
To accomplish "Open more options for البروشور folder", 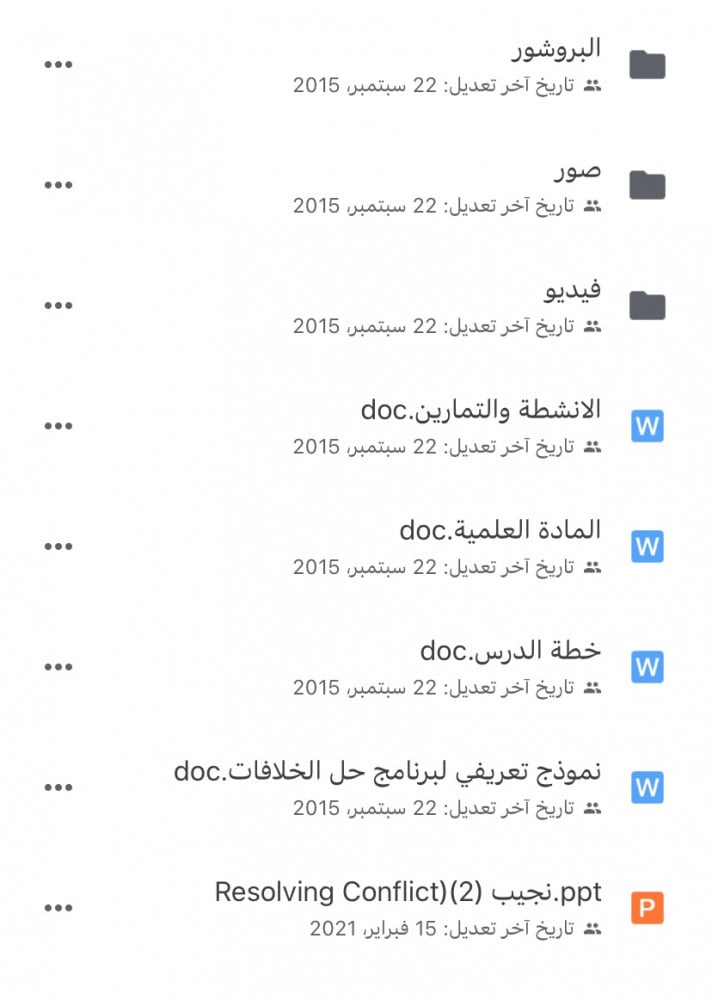I will pos(59,65).
